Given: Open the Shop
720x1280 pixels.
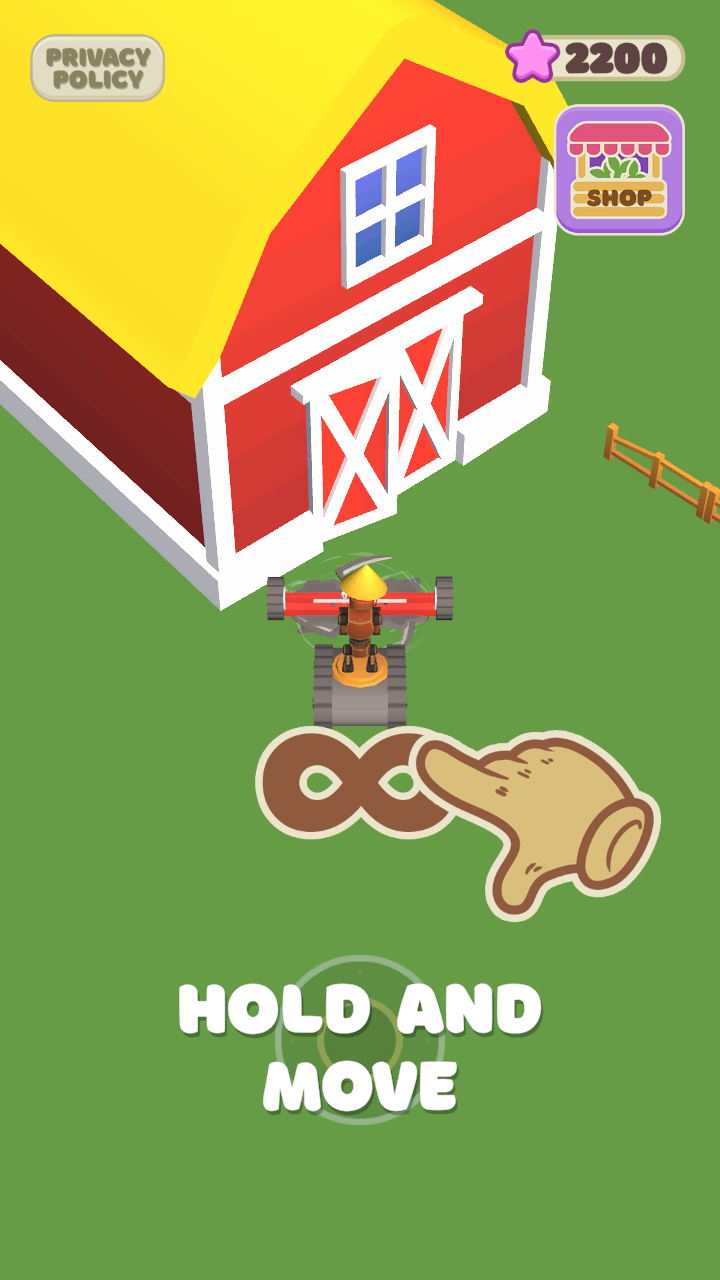Looking at the screenshot, I should 619,170.
